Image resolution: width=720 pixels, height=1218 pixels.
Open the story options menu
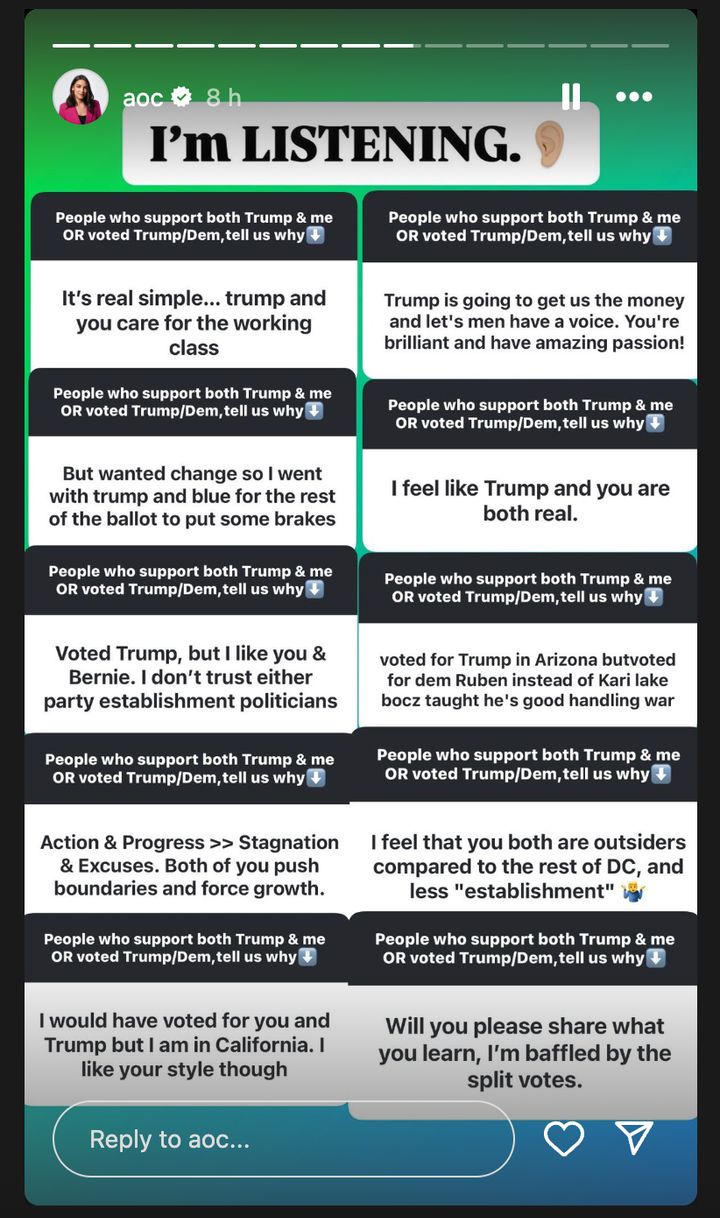(x=634, y=97)
